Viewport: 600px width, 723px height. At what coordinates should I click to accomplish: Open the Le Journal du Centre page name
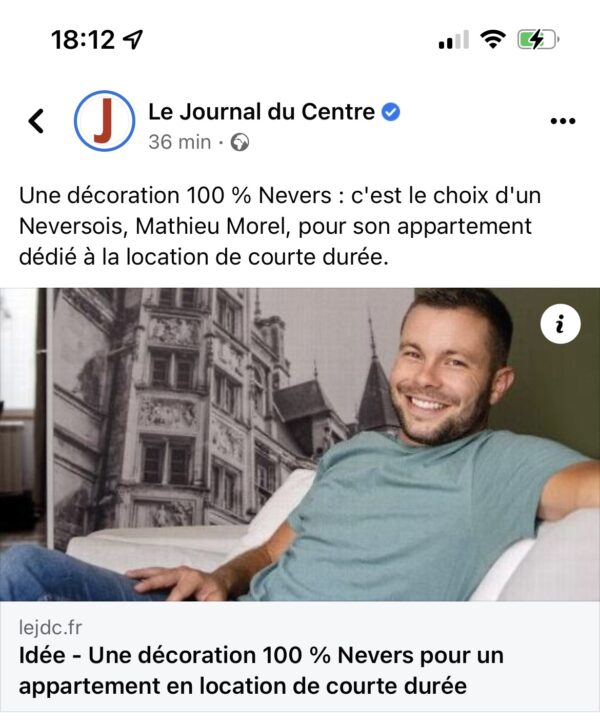tap(261, 111)
